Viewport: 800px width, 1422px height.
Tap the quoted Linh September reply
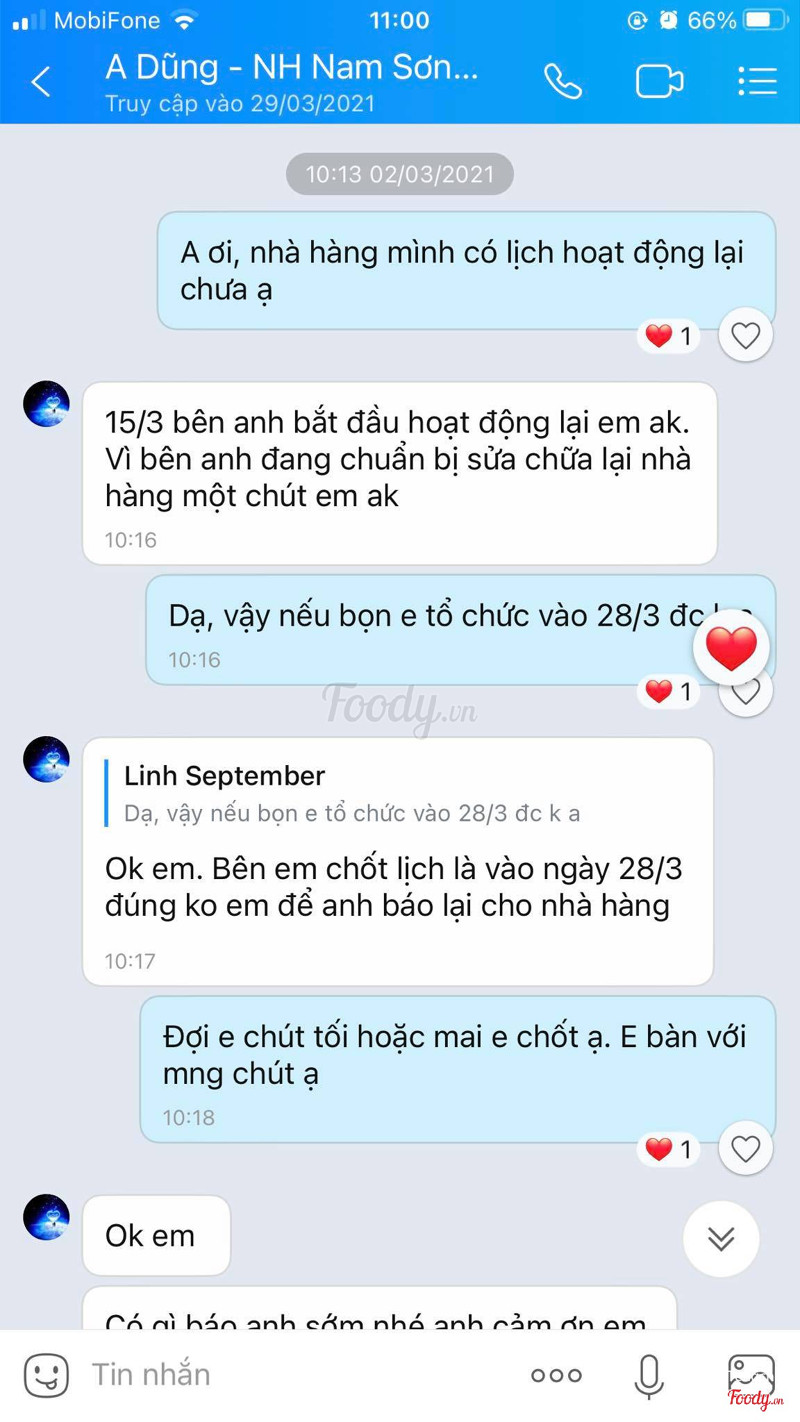(351, 793)
